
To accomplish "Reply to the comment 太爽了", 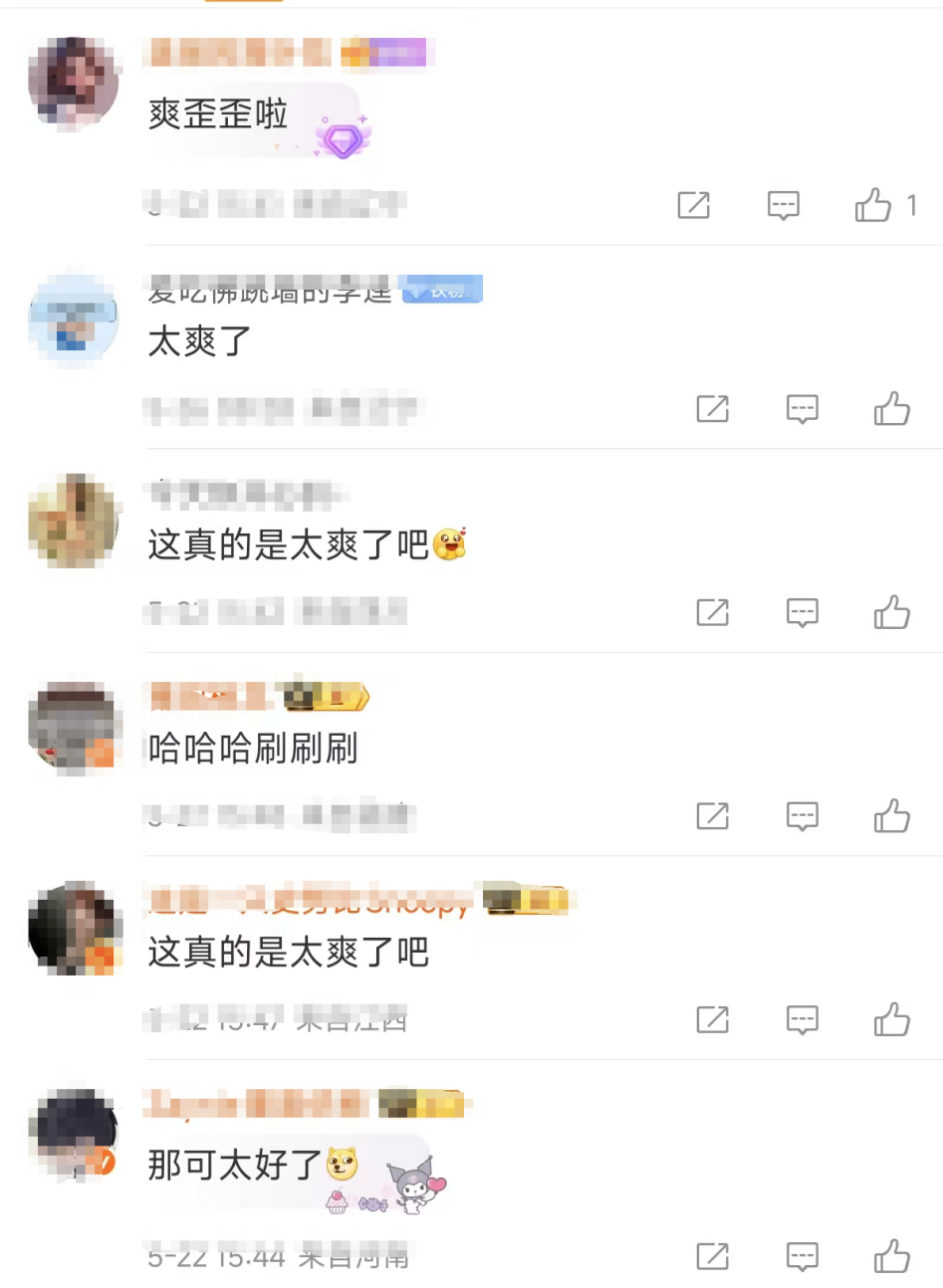I will pyautogui.click(x=803, y=409).
